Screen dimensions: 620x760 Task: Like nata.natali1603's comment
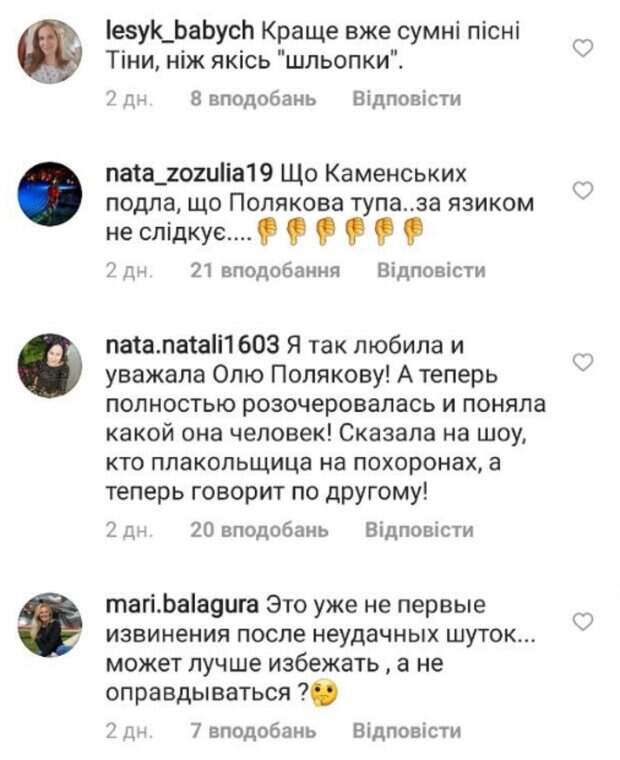point(584,361)
